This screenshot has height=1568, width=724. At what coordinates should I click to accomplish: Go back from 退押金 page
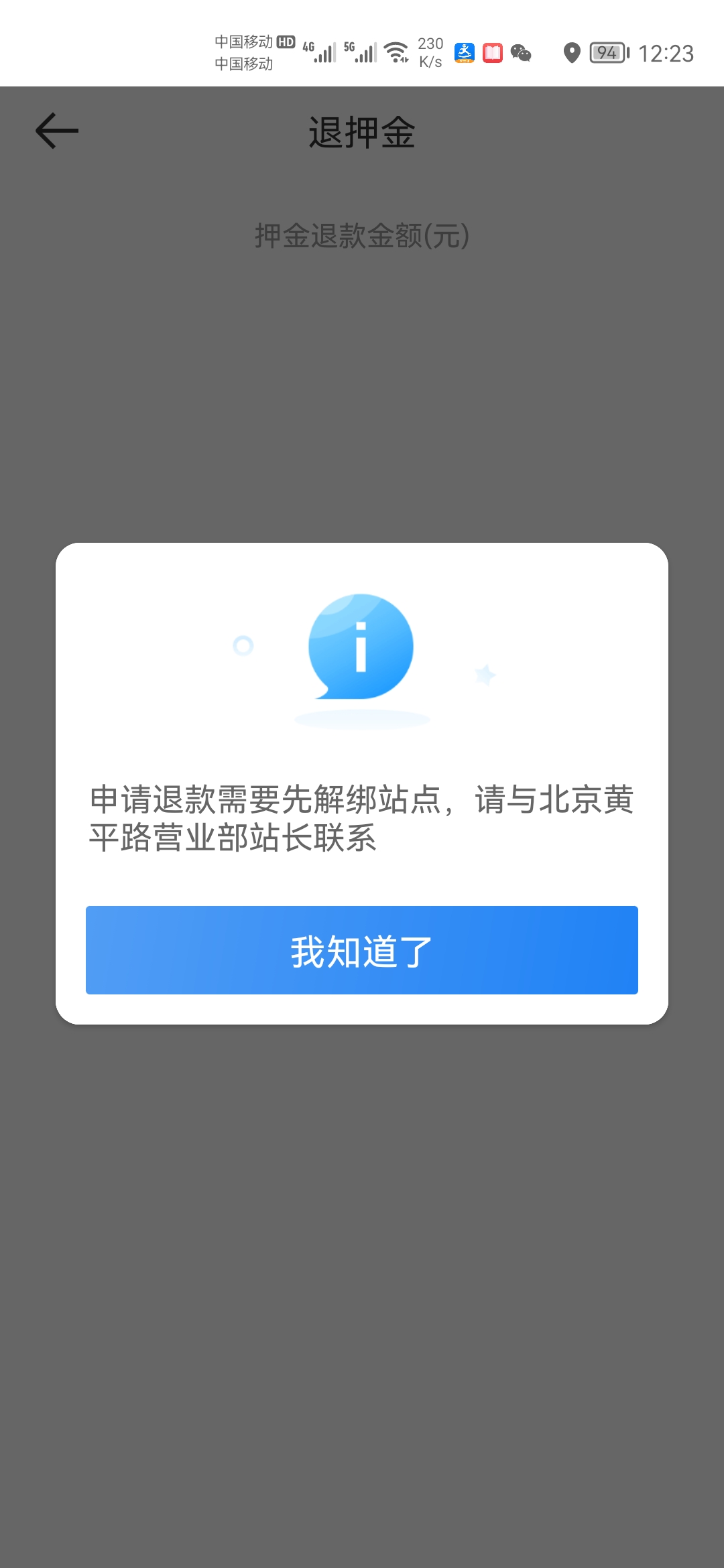pyautogui.click(x=57, y=131)
